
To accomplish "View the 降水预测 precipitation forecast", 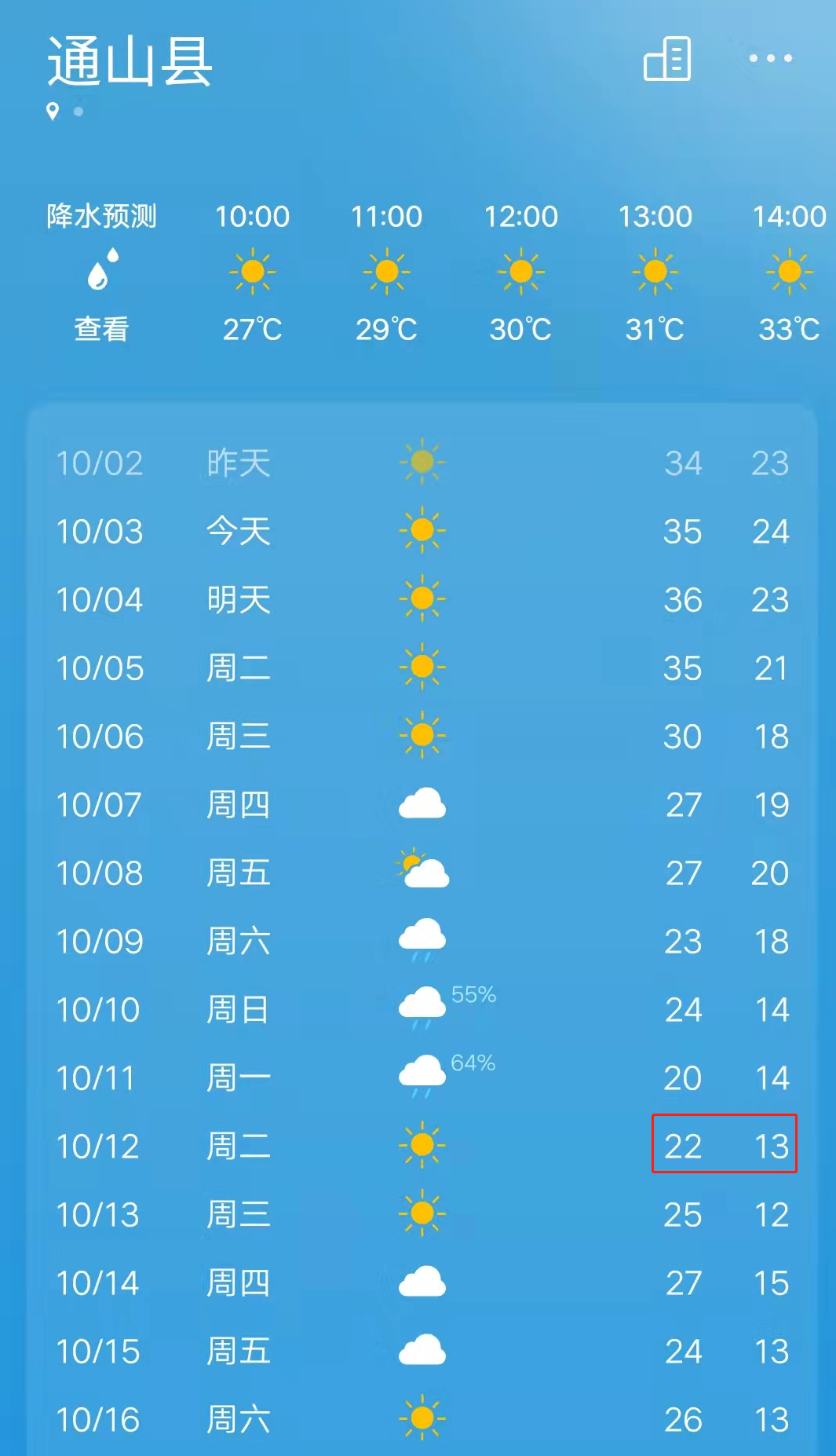I will 102,272.
